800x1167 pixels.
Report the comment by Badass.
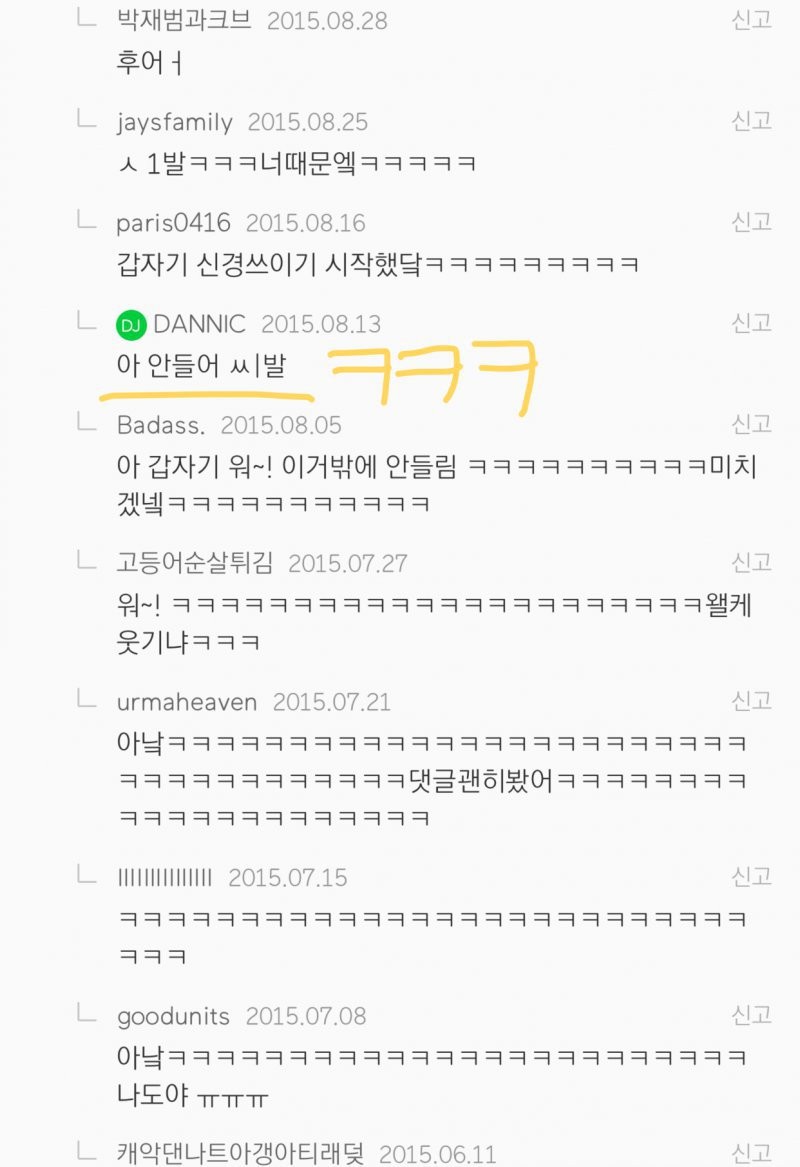[x=751, y=424]
